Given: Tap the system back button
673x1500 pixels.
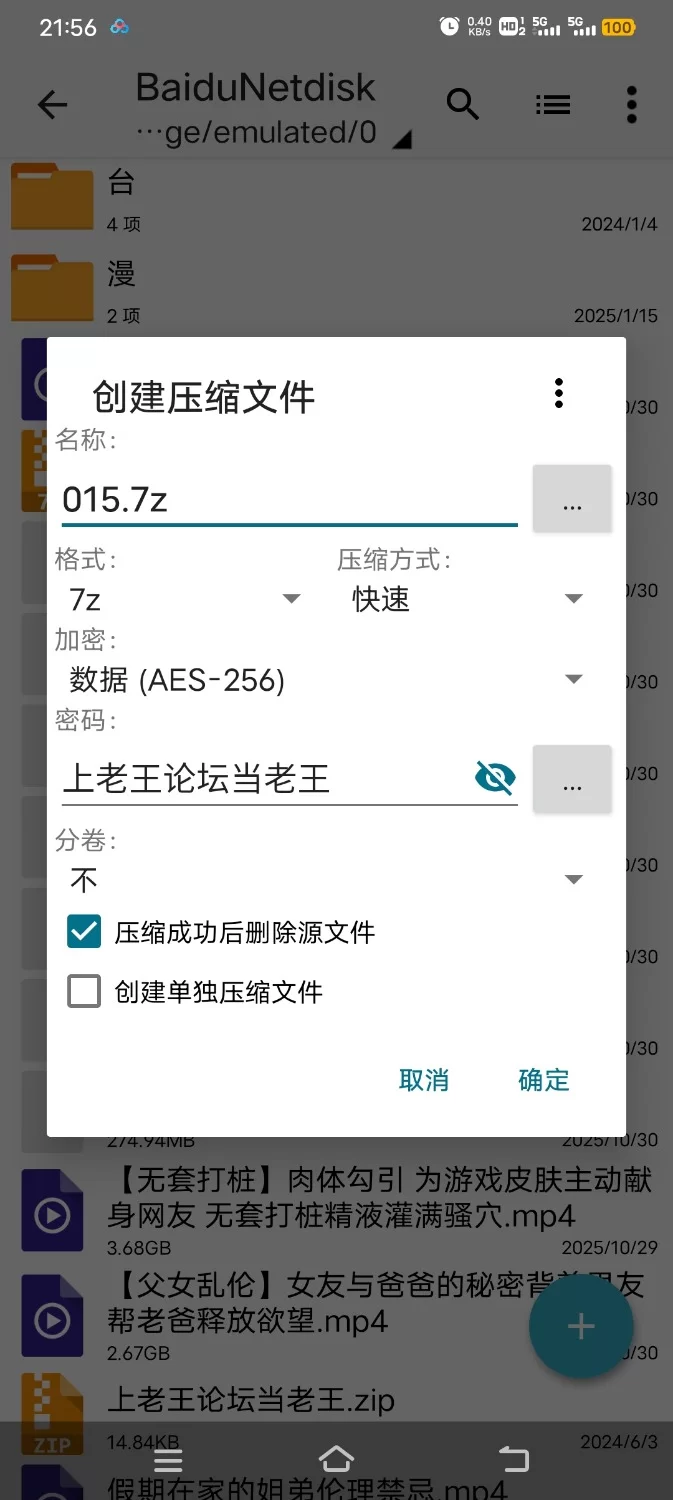Looking at the screenshot, I should coord(514,1459).
